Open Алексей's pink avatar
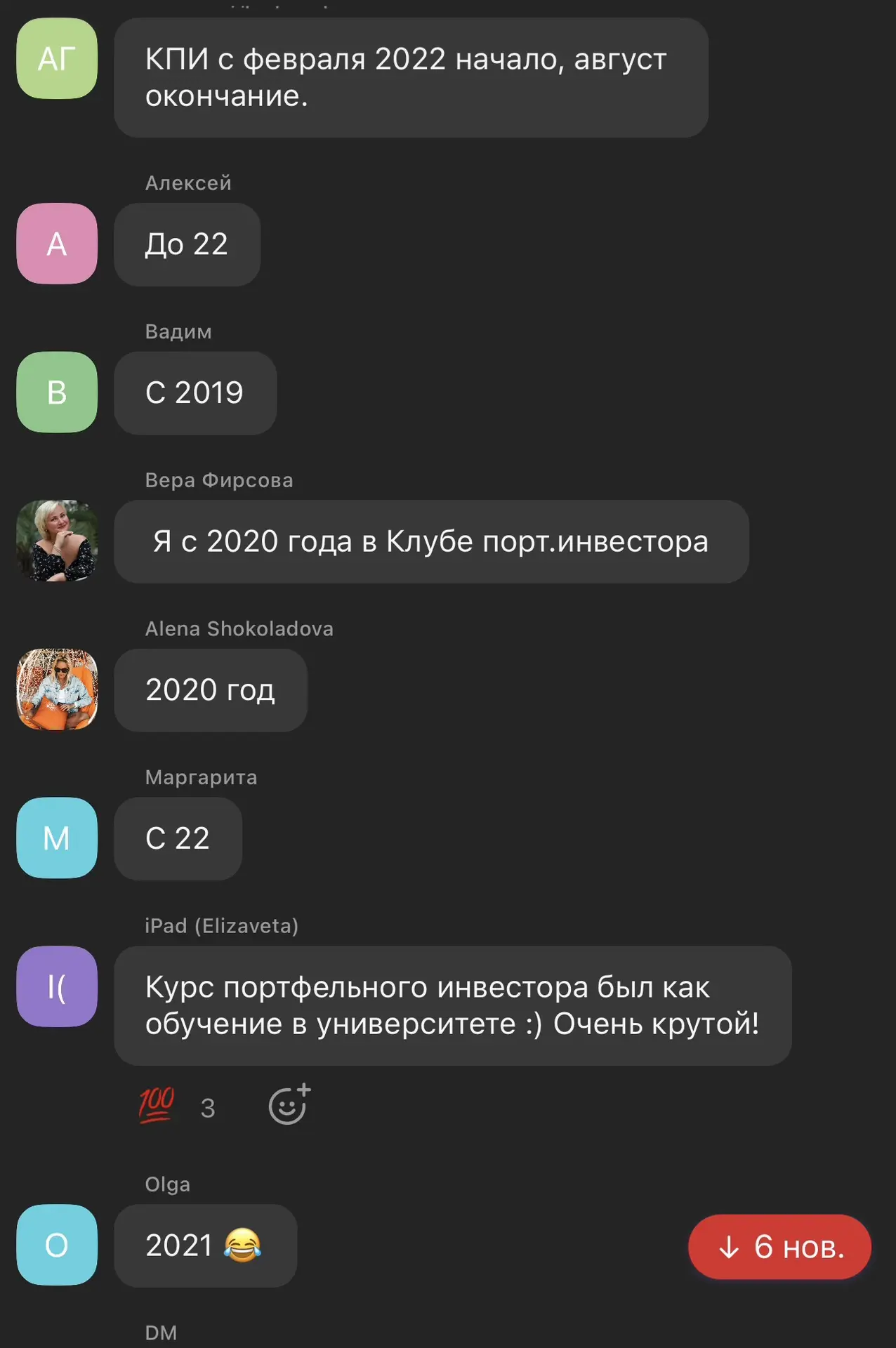896x1348 pixels. pyautogui.click(x=57, y=244)
